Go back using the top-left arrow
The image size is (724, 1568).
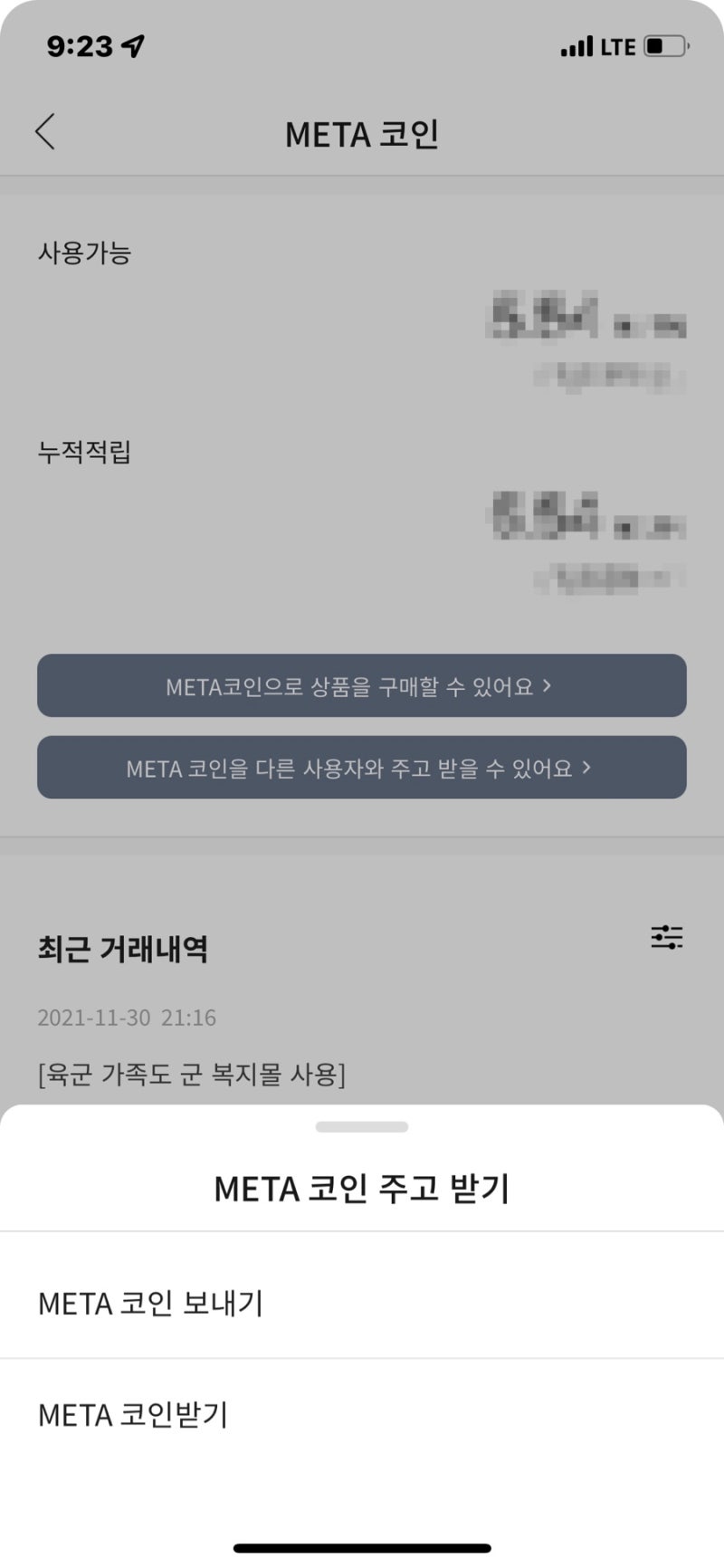(45, 132)
